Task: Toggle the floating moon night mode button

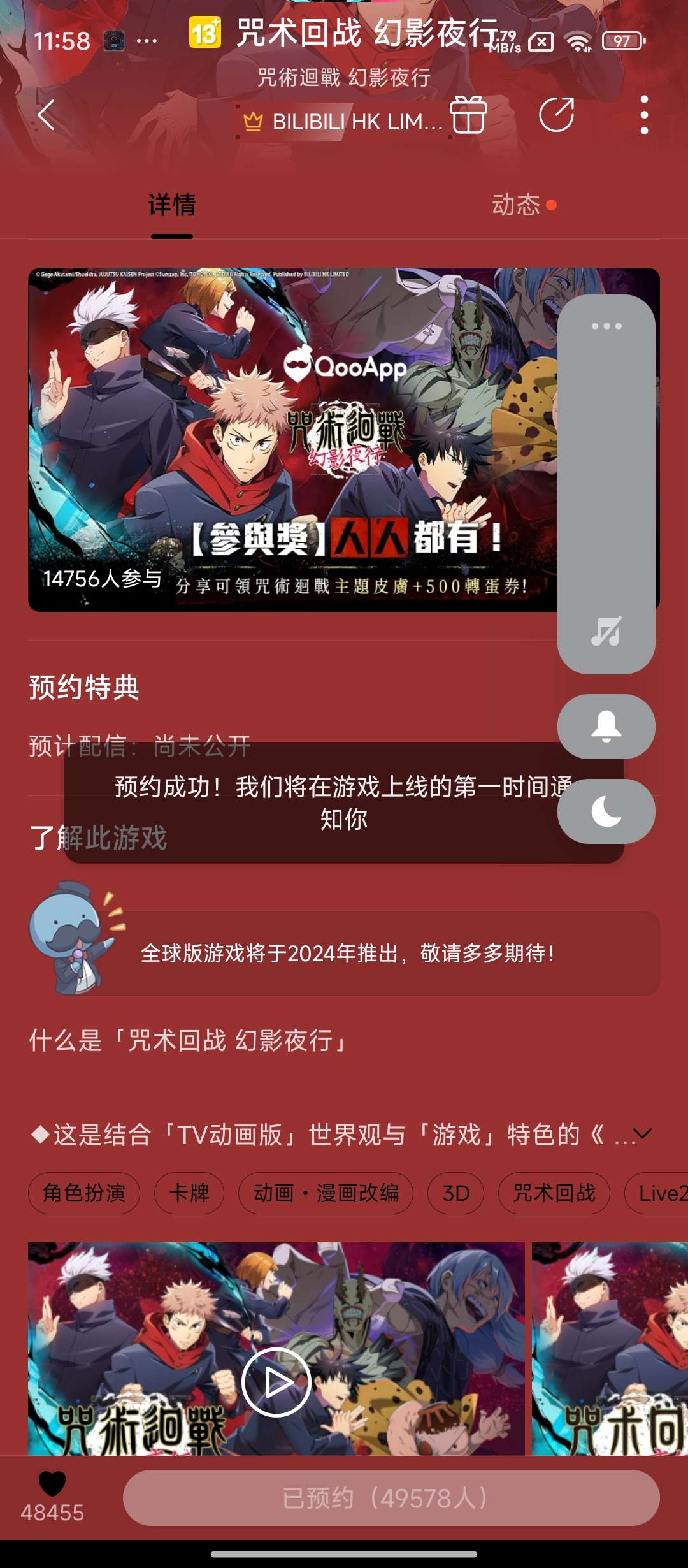Action: coord(606,811)
